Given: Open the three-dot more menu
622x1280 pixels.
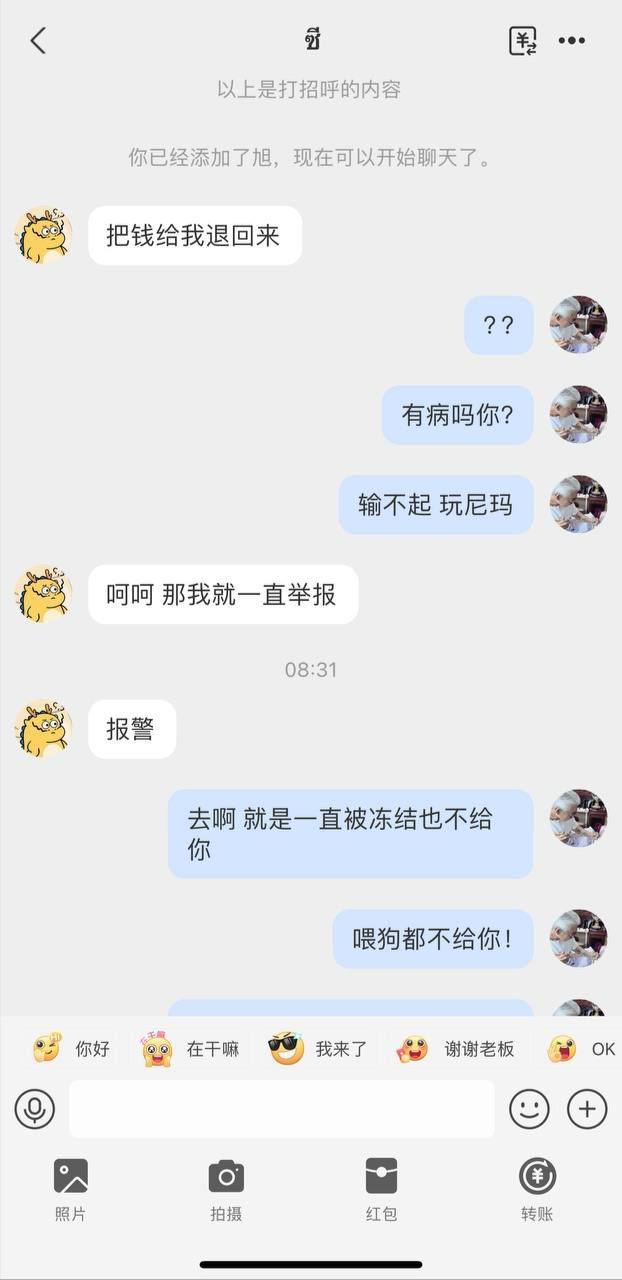Looking at the screenshot, I should tap(572, 41).
